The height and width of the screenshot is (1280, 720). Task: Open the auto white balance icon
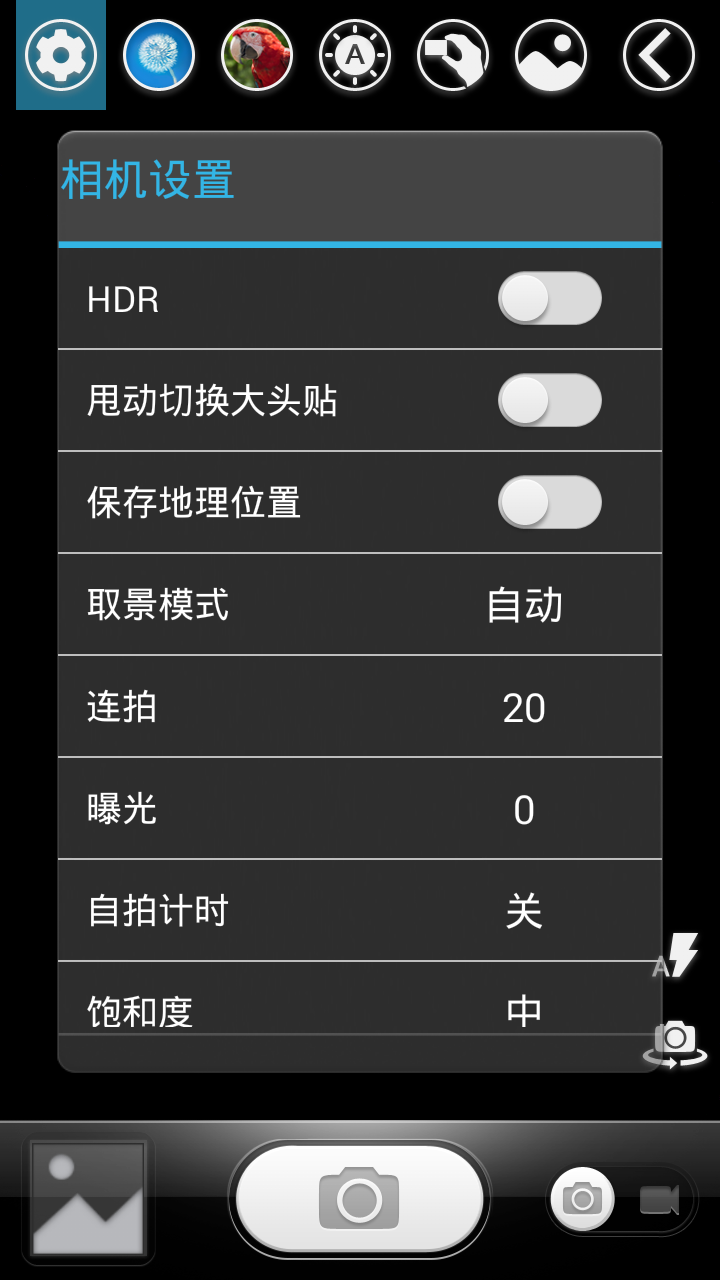click(355, 55)
